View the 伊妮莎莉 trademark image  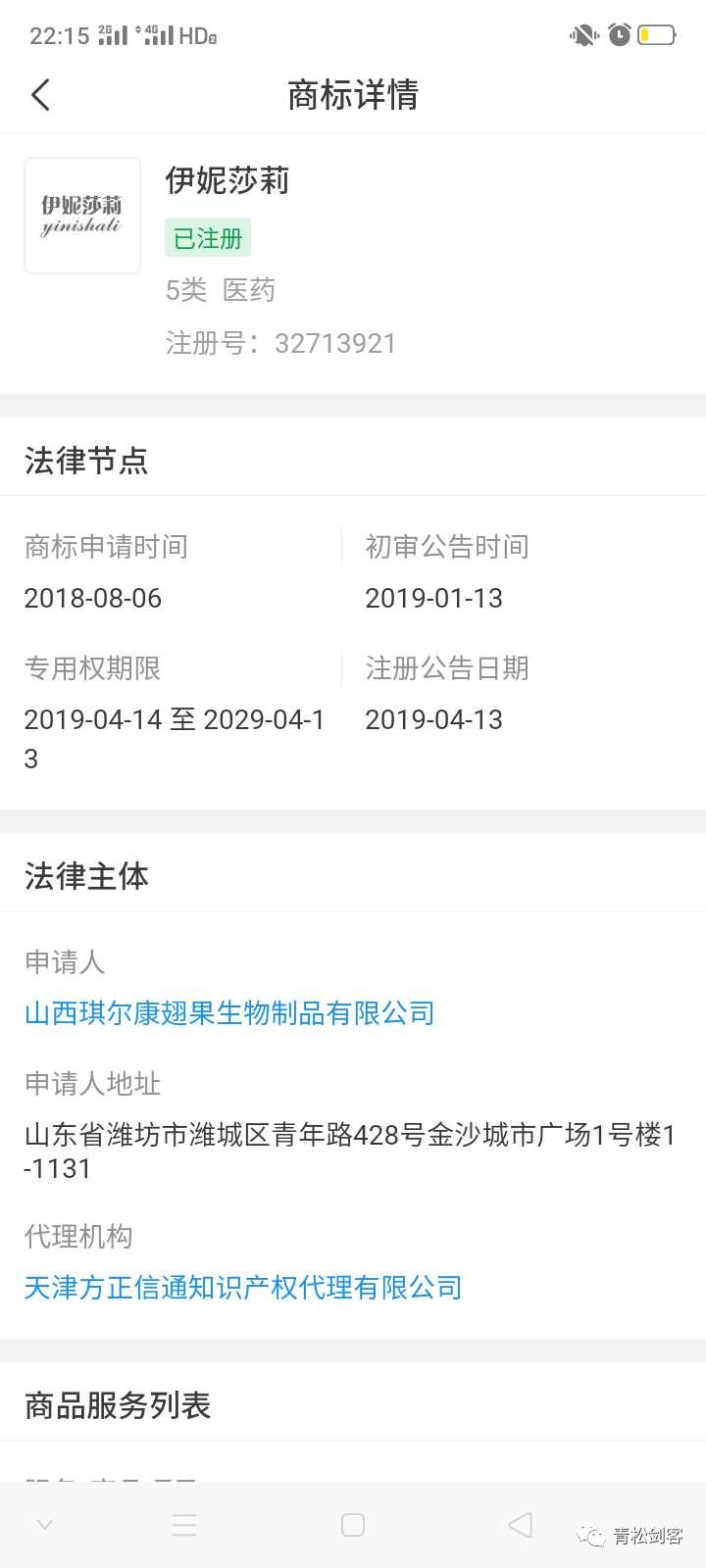pyautogui.click(x=82, y=216)
